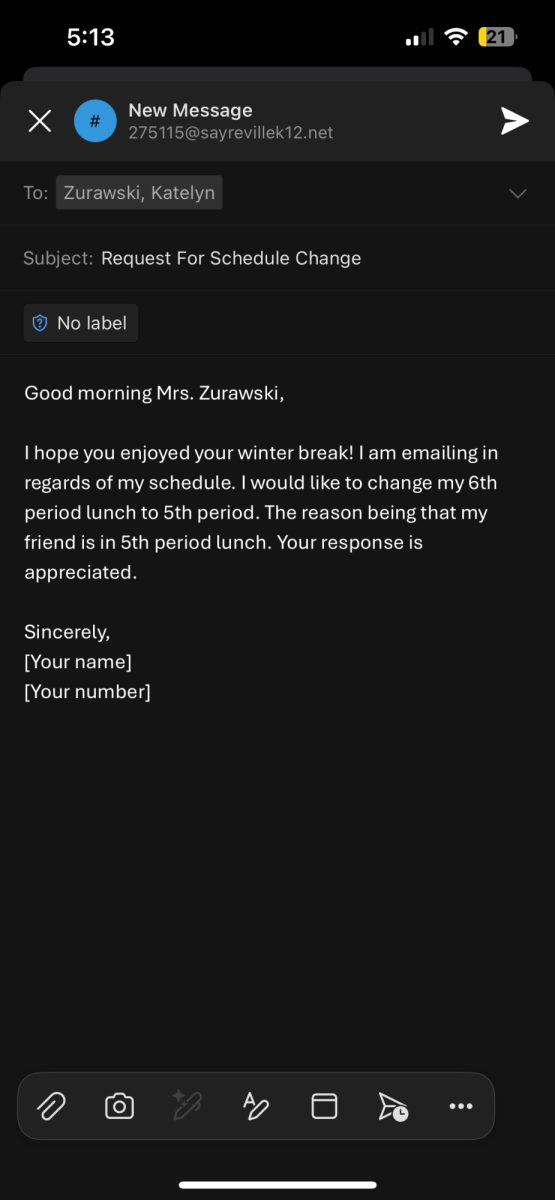This screenshot has width=555, height=1200.
Task: Close the new message draft
Action: (x=39, y=122)
